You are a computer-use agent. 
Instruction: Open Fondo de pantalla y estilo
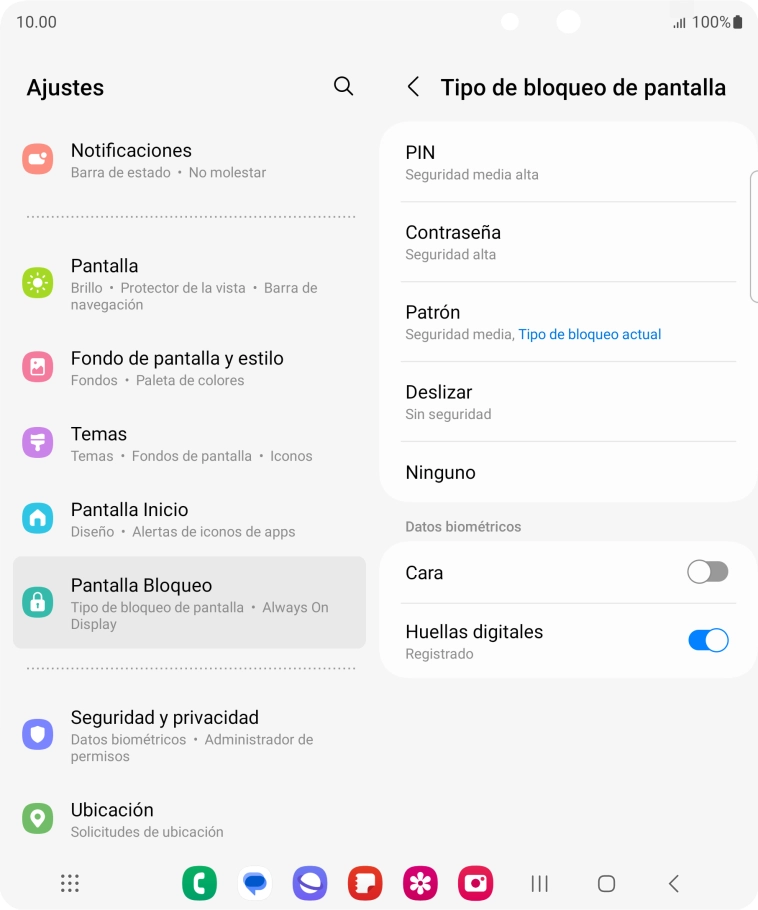pos(189,368)
